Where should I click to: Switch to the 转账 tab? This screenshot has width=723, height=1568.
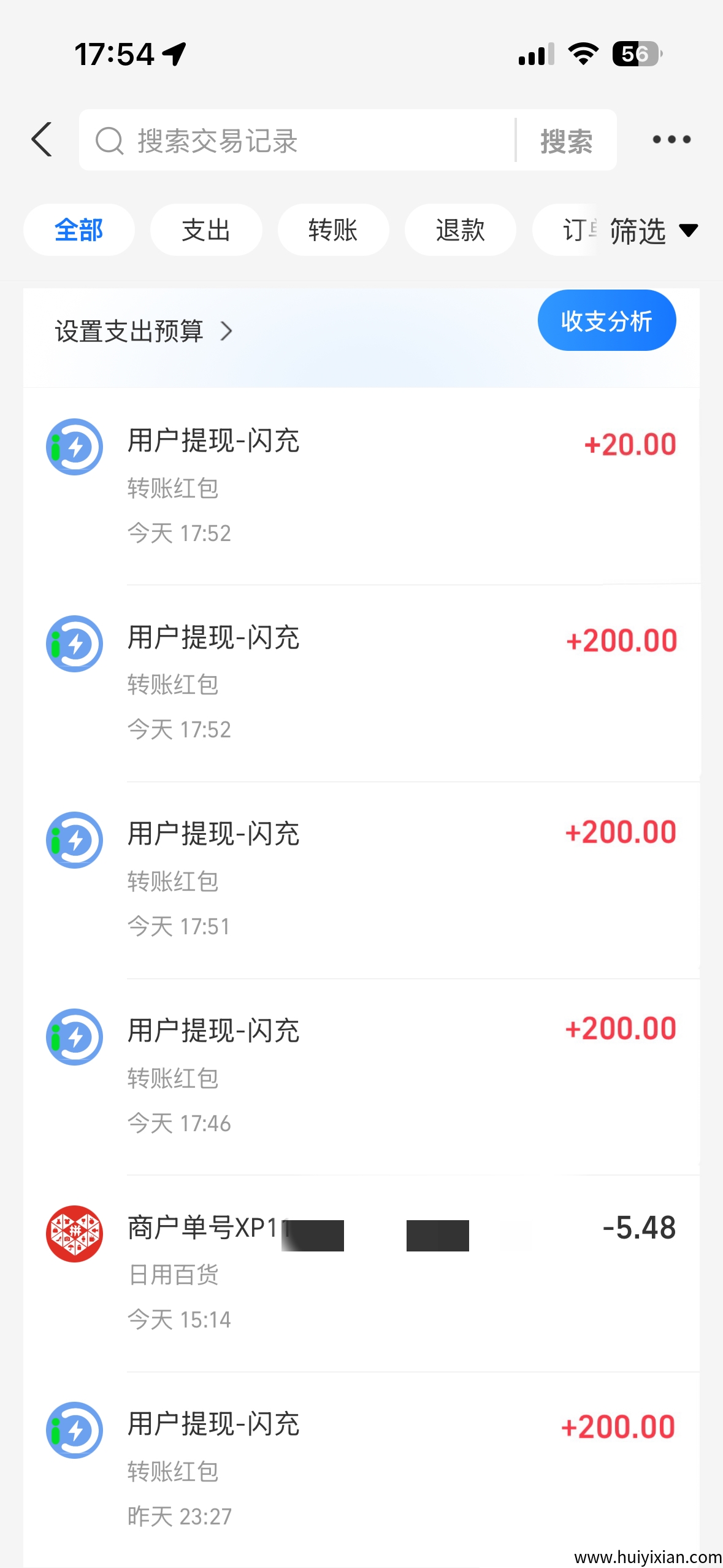pos(333,230)
